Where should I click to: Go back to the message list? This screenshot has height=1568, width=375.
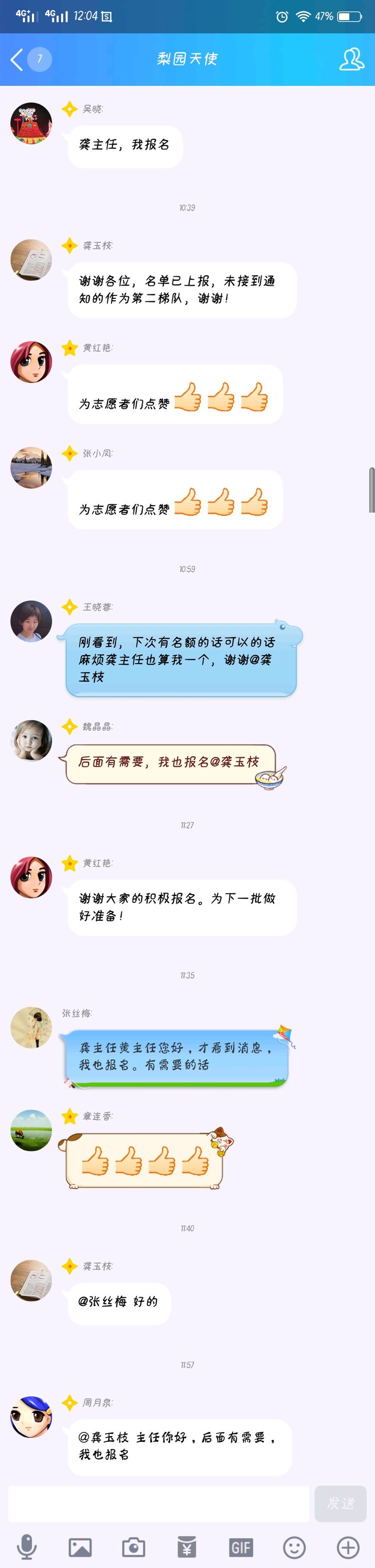[x=17, y=59]
